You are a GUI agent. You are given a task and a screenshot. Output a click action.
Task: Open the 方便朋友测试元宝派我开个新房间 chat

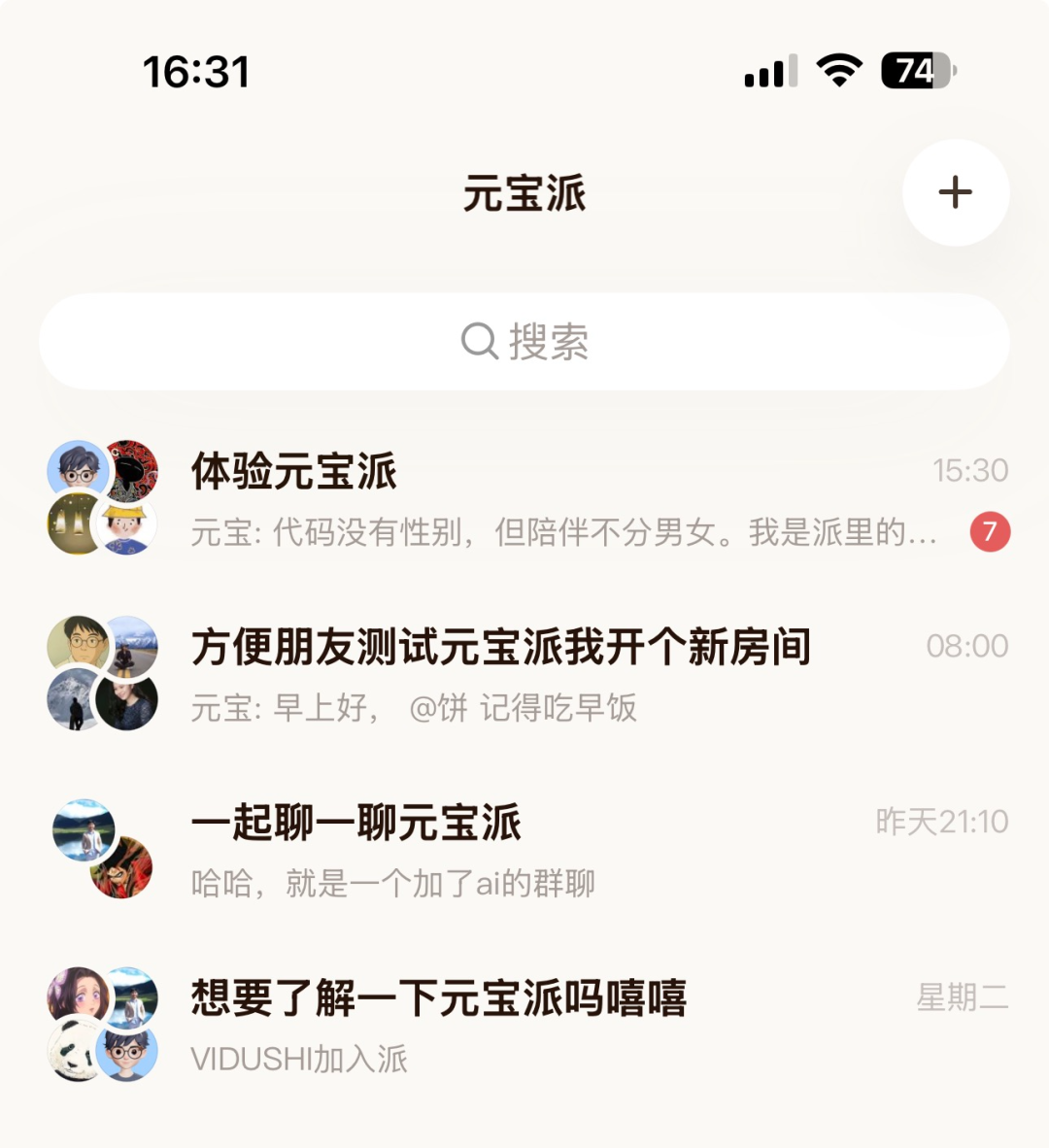524,674
